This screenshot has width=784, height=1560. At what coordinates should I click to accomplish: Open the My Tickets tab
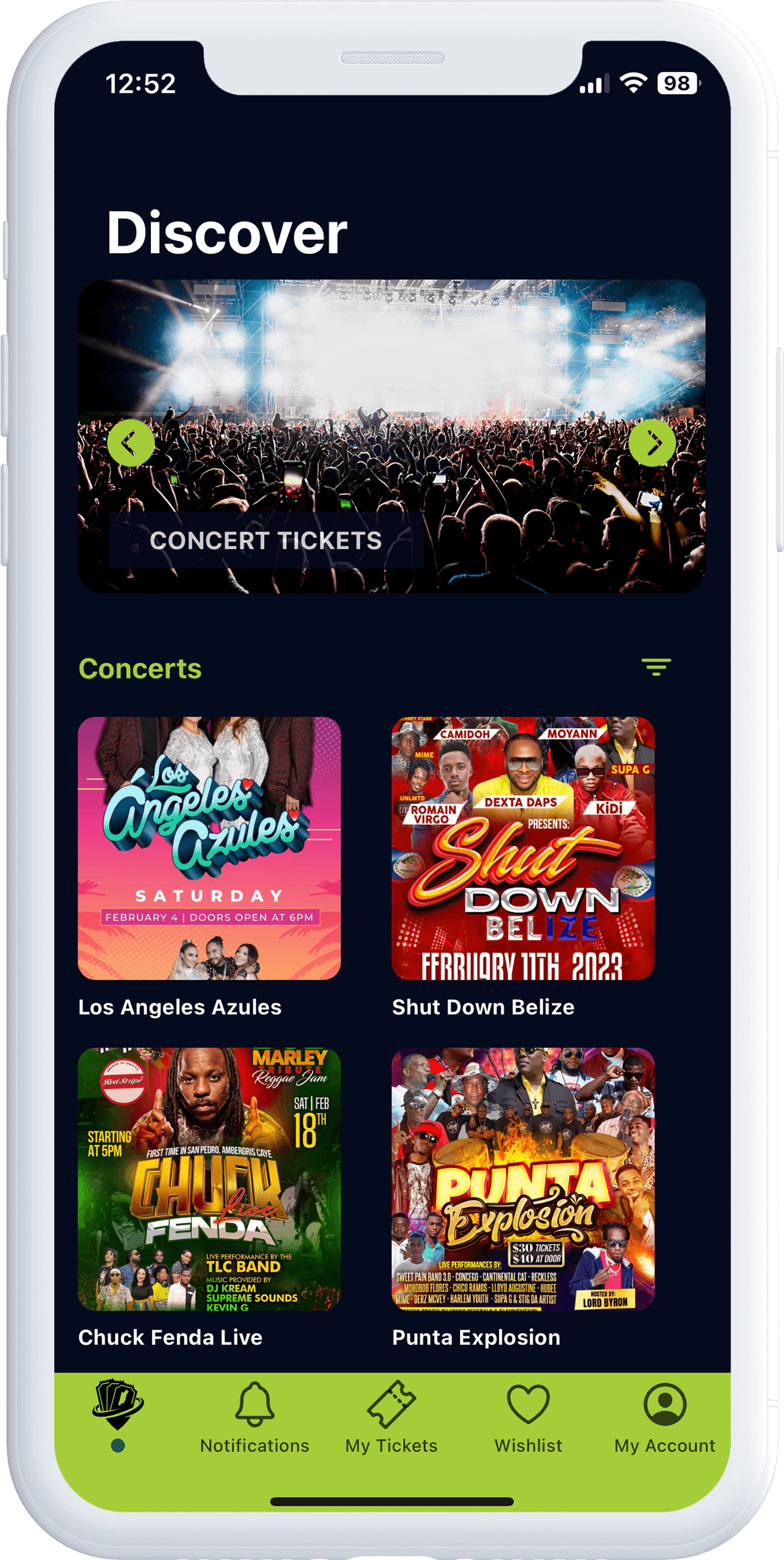[391, 1417]
